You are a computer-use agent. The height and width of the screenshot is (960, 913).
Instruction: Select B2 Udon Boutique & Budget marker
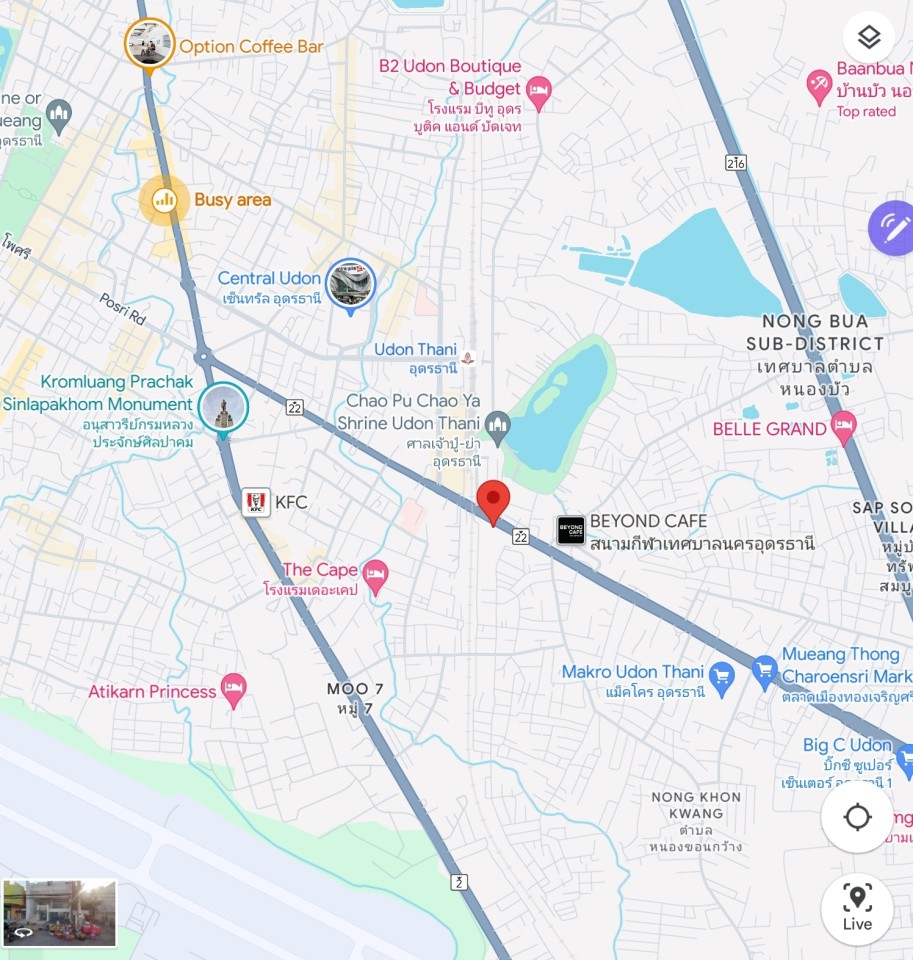[x=539, y=93]
